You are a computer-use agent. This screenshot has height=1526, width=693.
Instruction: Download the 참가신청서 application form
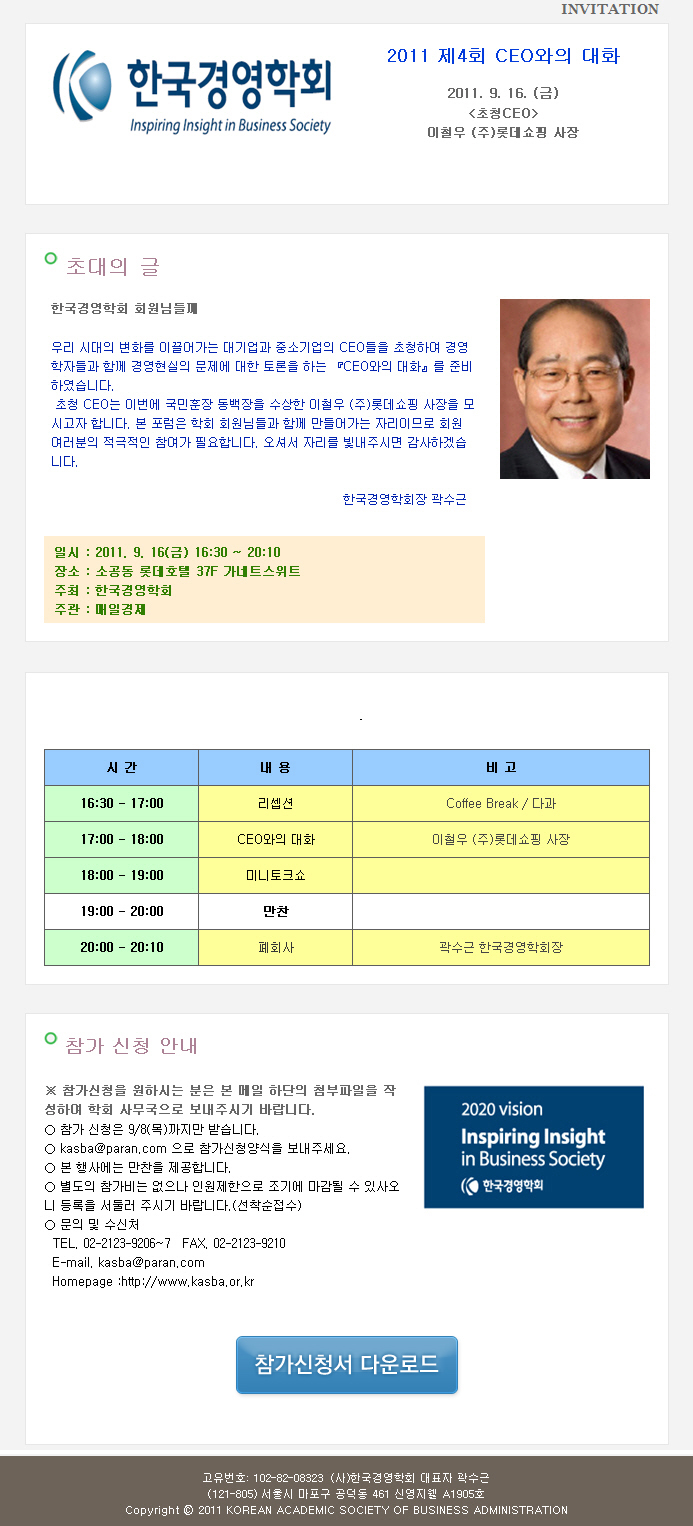pyautogui.click(x=346, y=1364)
